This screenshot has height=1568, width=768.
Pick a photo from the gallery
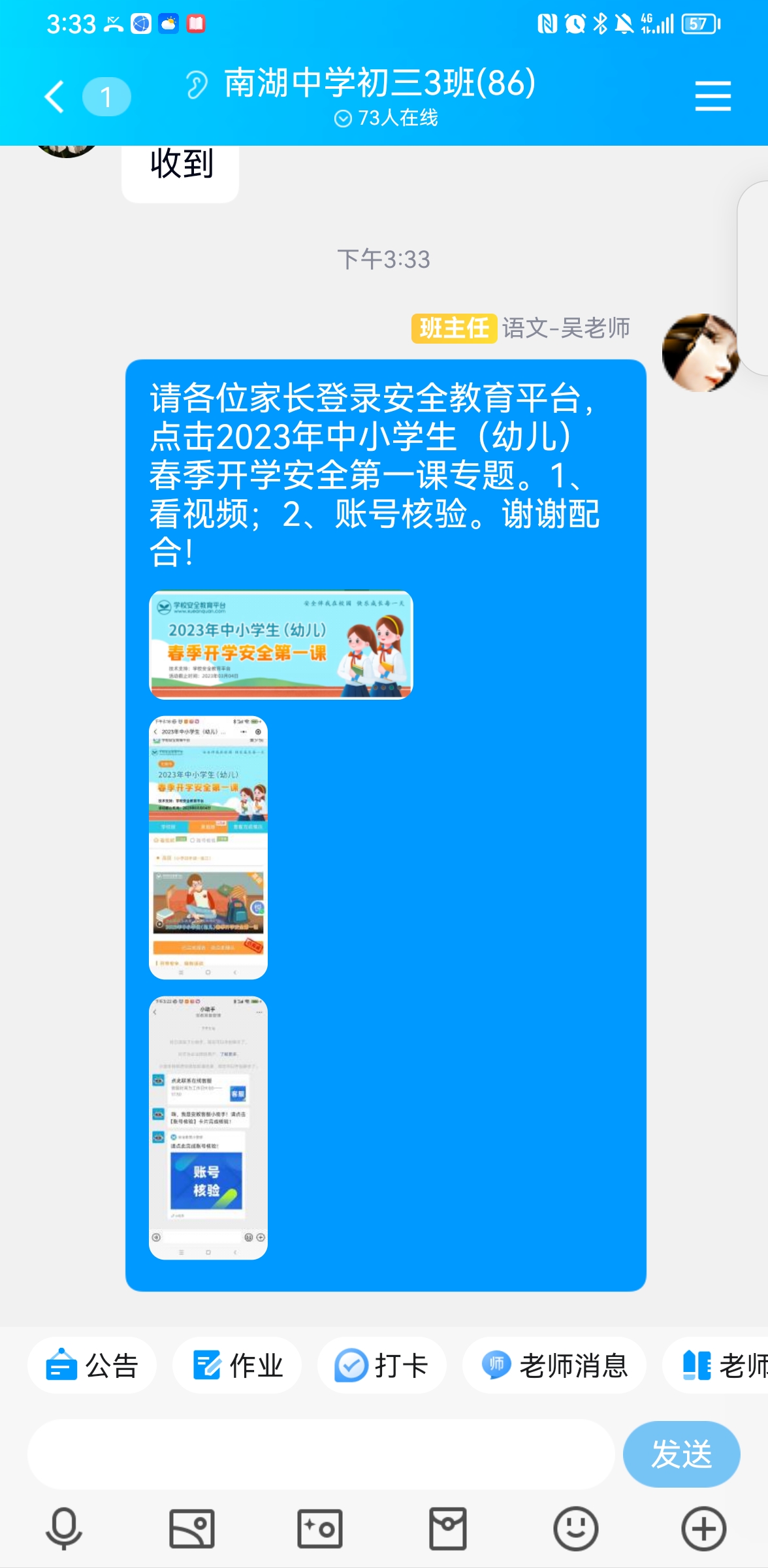point(192,1529)
